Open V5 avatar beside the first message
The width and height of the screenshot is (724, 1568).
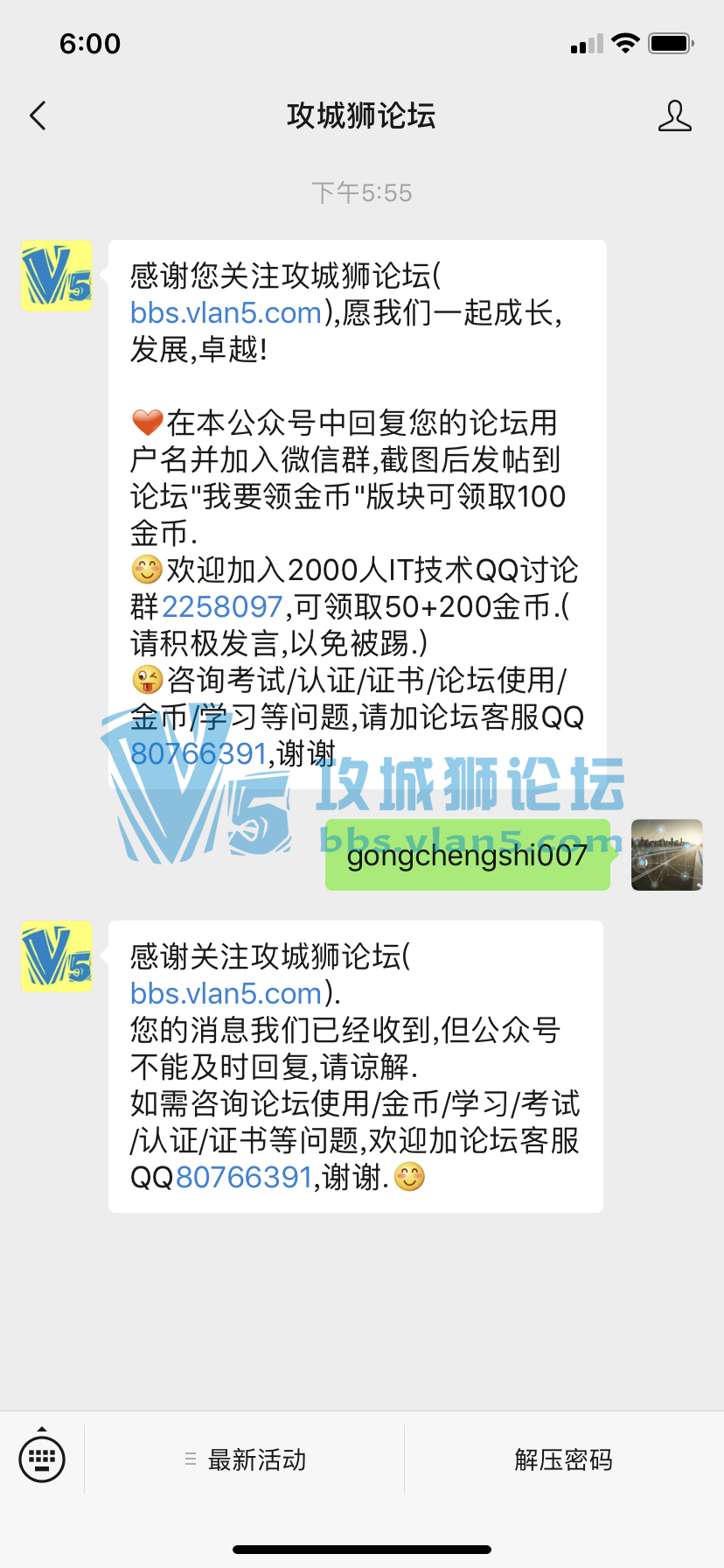57,276
